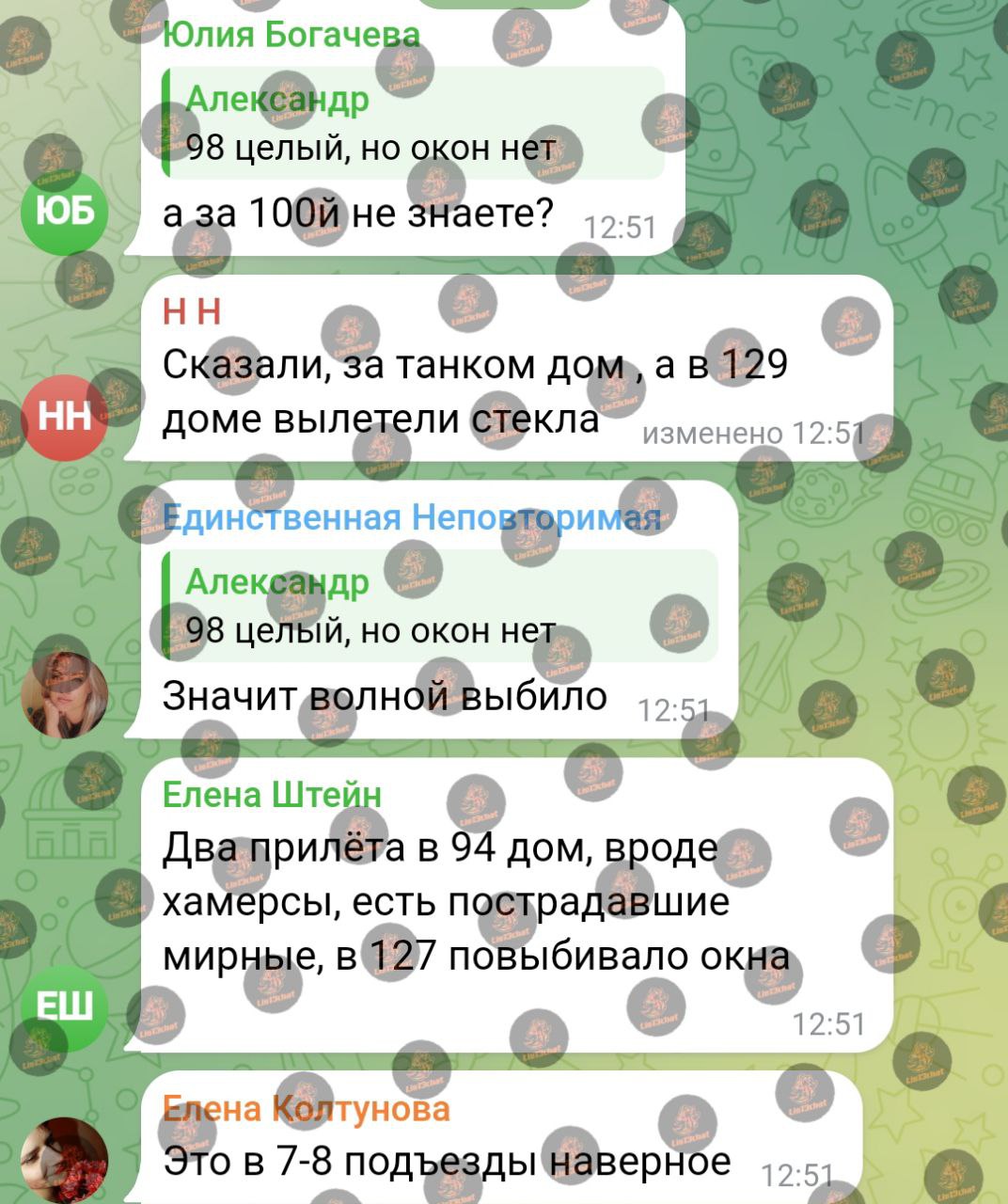Tap the sender name Елена Колтунова

click(307, 1109)
